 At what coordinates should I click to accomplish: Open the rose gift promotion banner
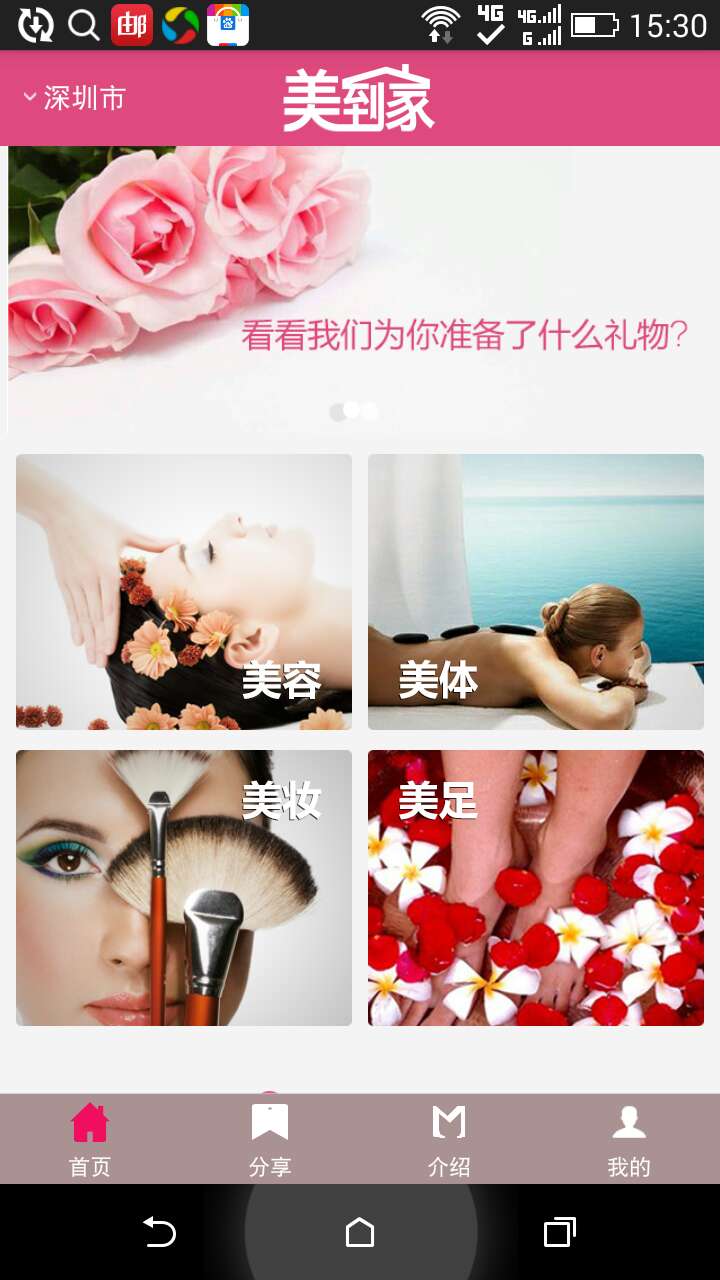tap(364, 290)
